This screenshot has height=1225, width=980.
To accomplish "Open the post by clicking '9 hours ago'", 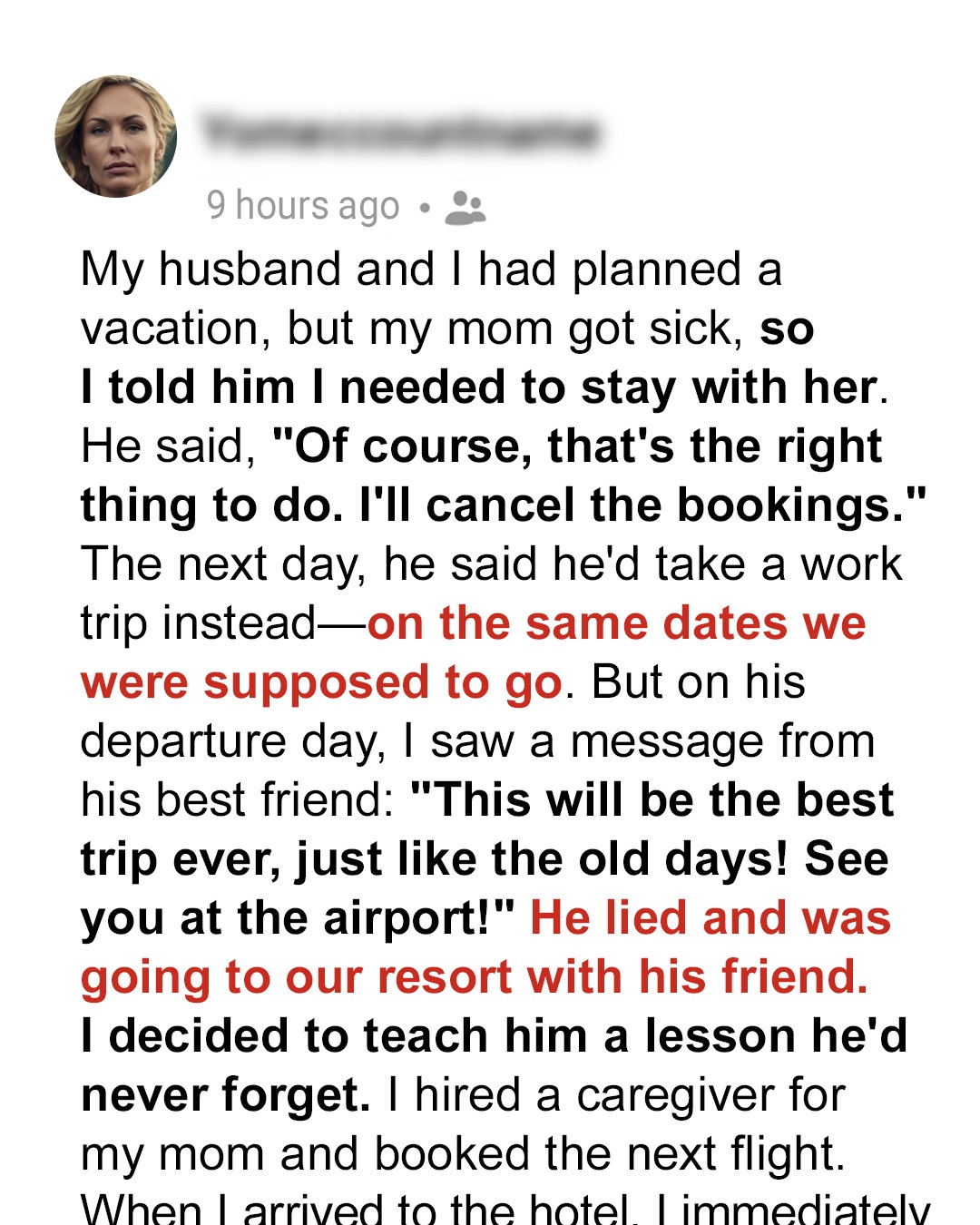I will click(x=302, y=205).
